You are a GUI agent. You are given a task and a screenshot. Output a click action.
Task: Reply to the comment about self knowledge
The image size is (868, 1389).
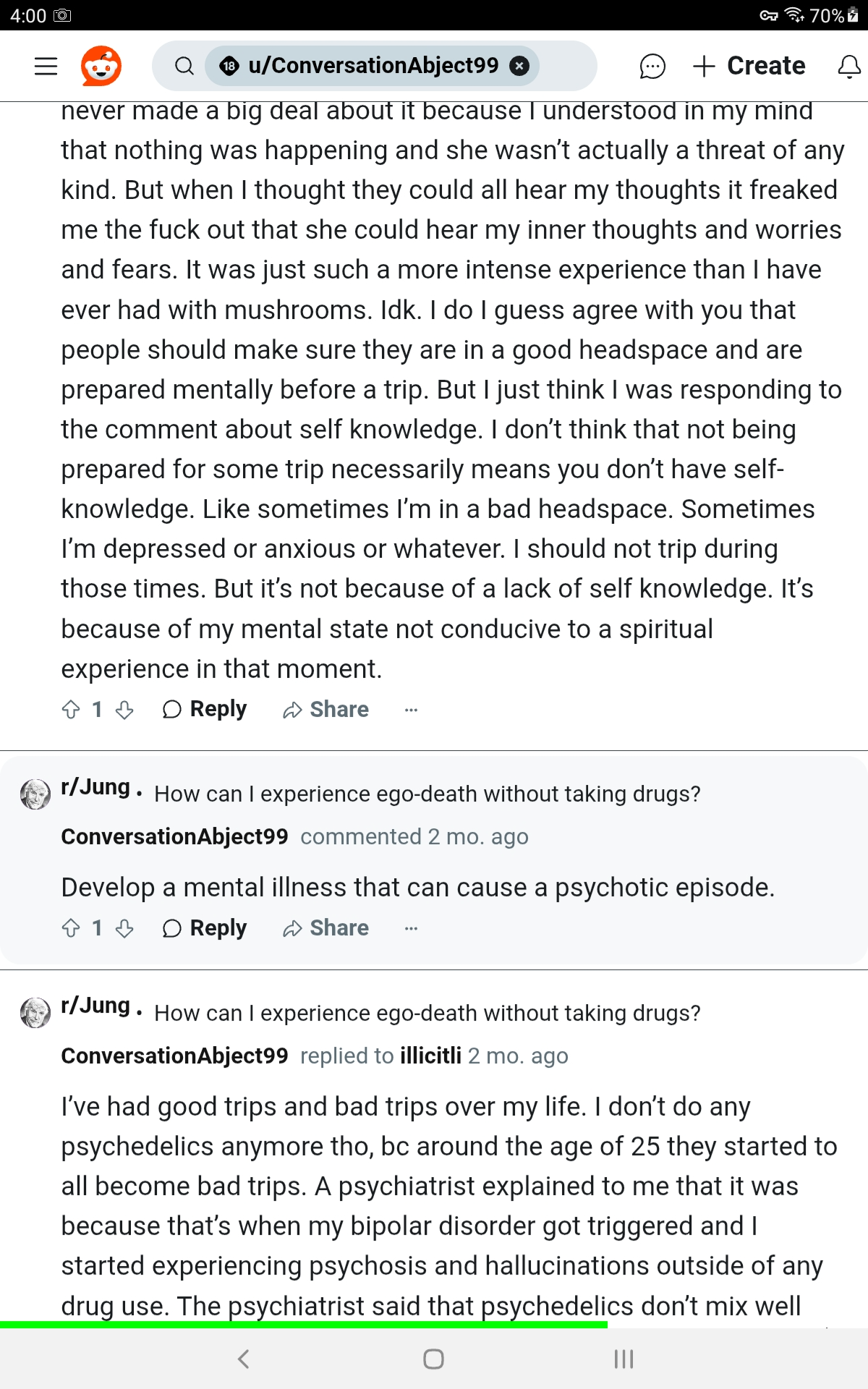tap(205, 710)
